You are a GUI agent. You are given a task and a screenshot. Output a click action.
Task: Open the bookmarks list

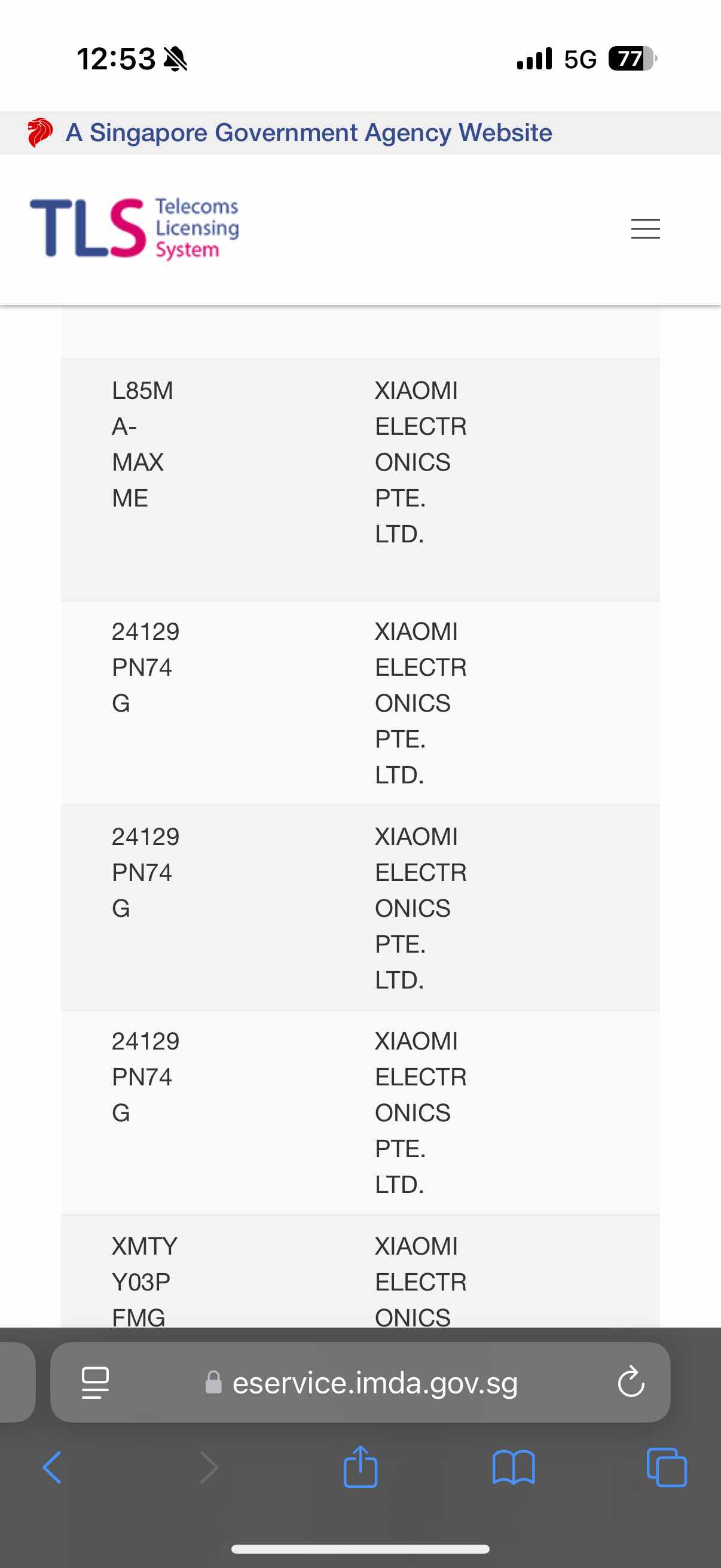coord(514,1468)
